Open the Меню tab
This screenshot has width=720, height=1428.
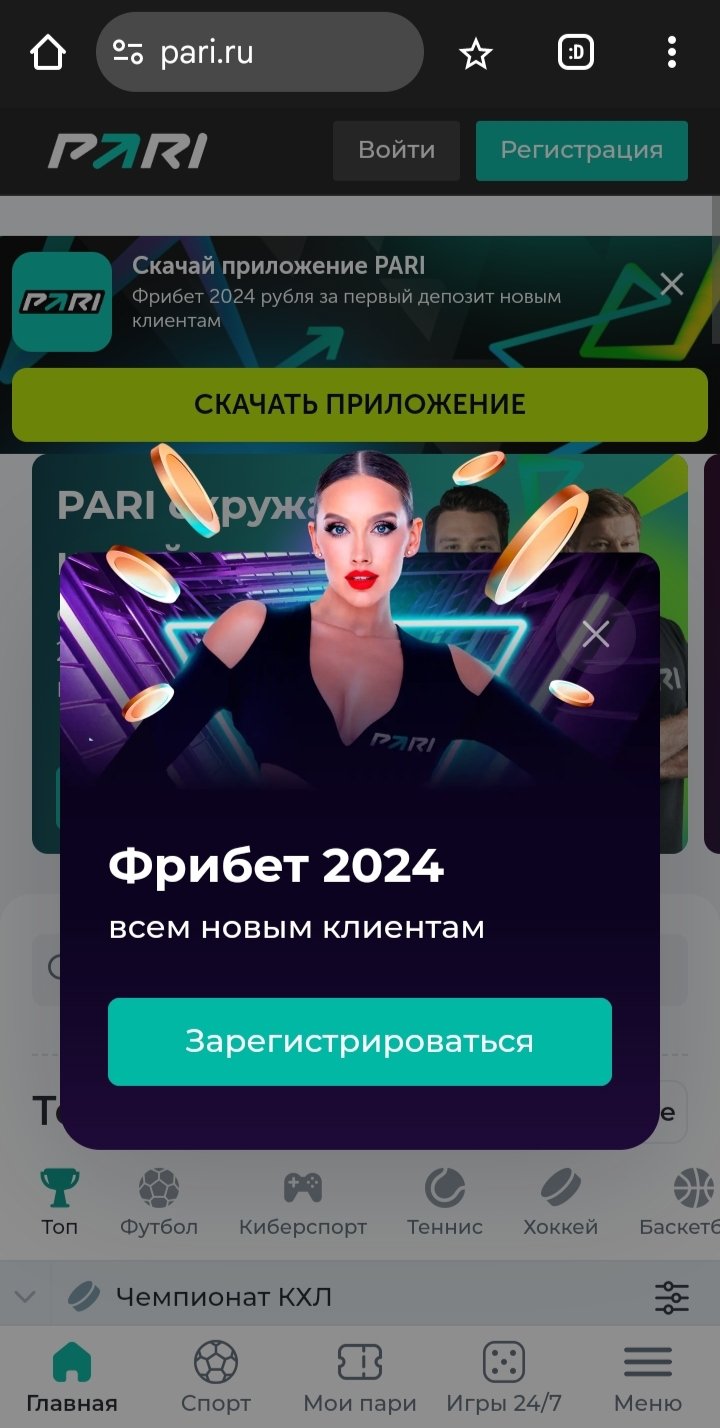pos(648,1378)
